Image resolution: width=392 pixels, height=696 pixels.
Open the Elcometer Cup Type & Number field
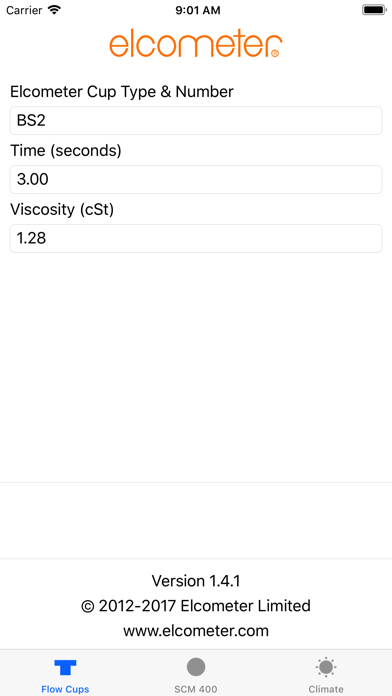coord(196,120)
